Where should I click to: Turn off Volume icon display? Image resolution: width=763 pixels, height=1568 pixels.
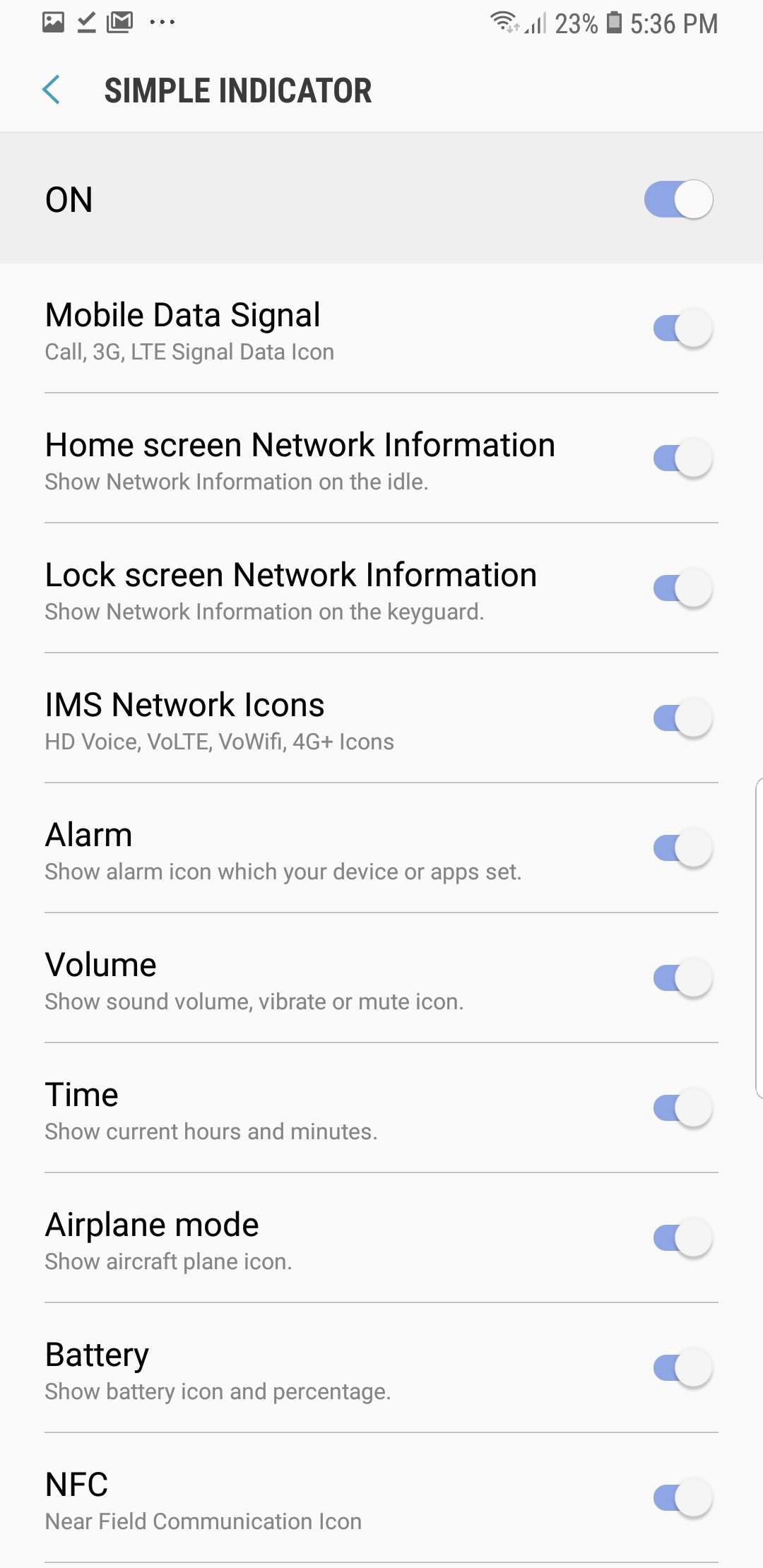click(682, 978)
